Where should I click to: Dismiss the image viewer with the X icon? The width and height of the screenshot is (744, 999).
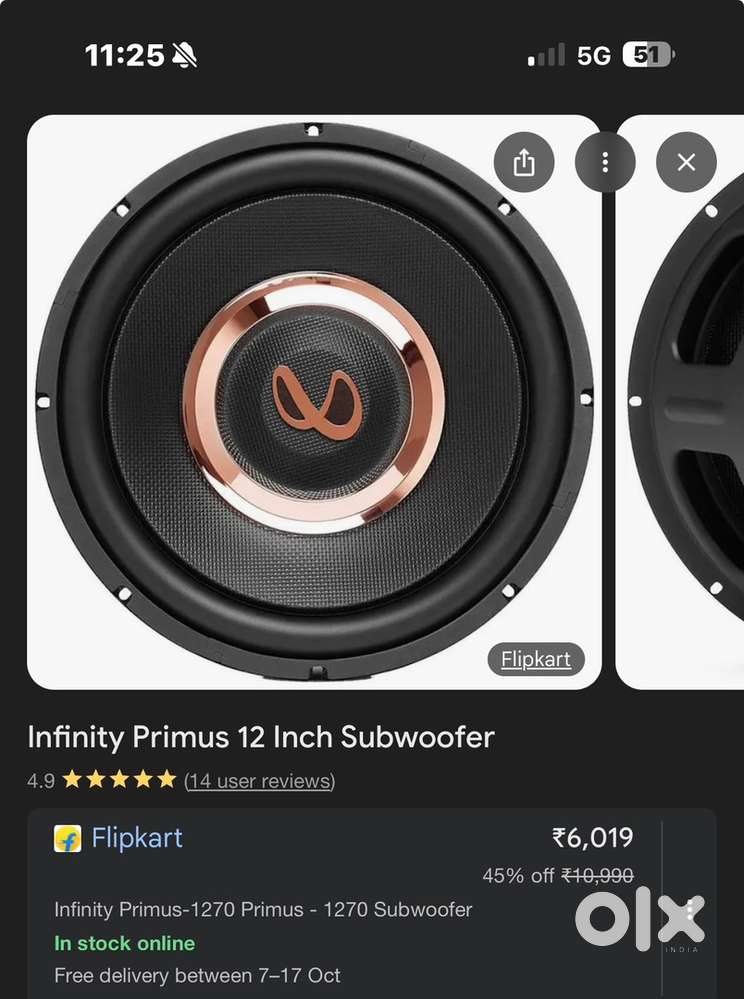pyautogui.click(x=685, y=162)
